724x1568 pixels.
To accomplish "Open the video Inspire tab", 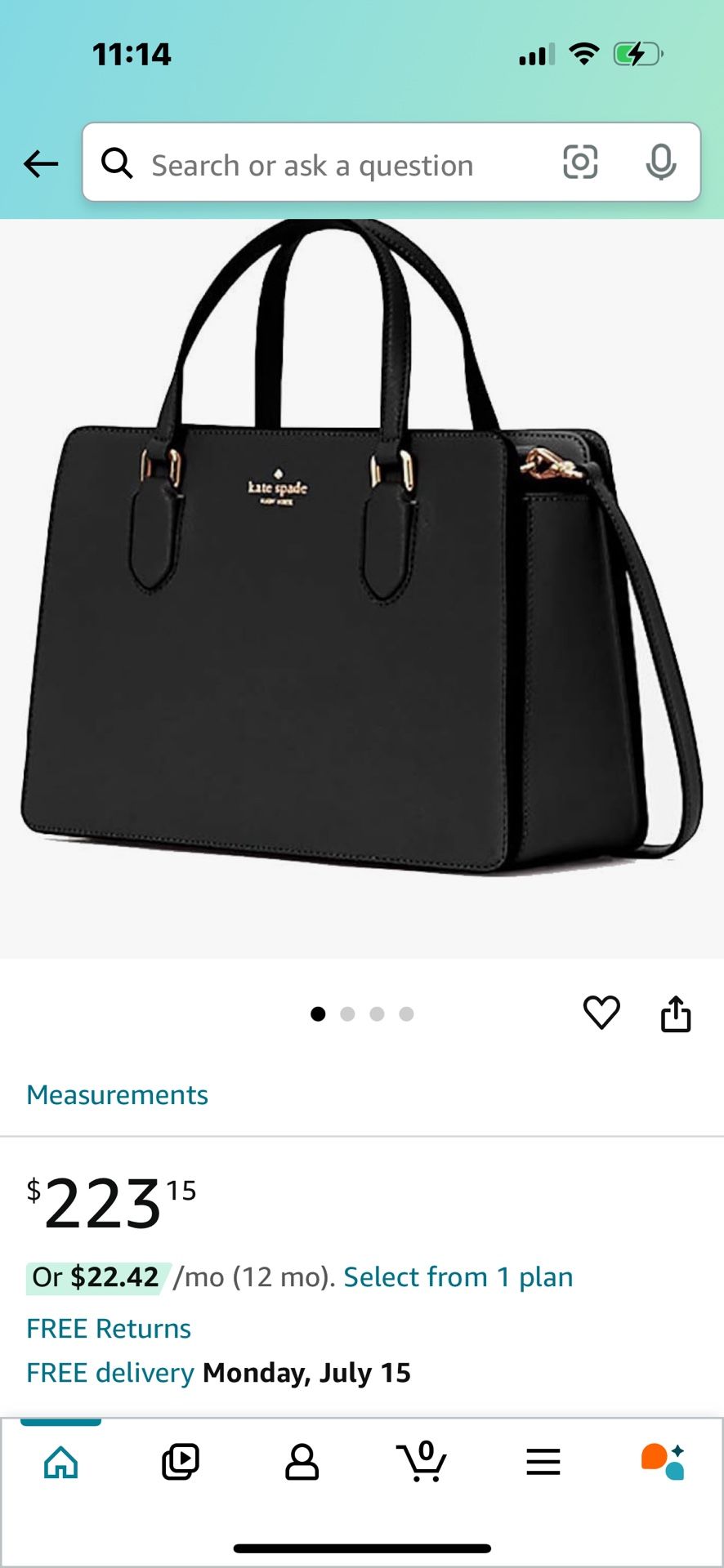I will pos(181,1462).
